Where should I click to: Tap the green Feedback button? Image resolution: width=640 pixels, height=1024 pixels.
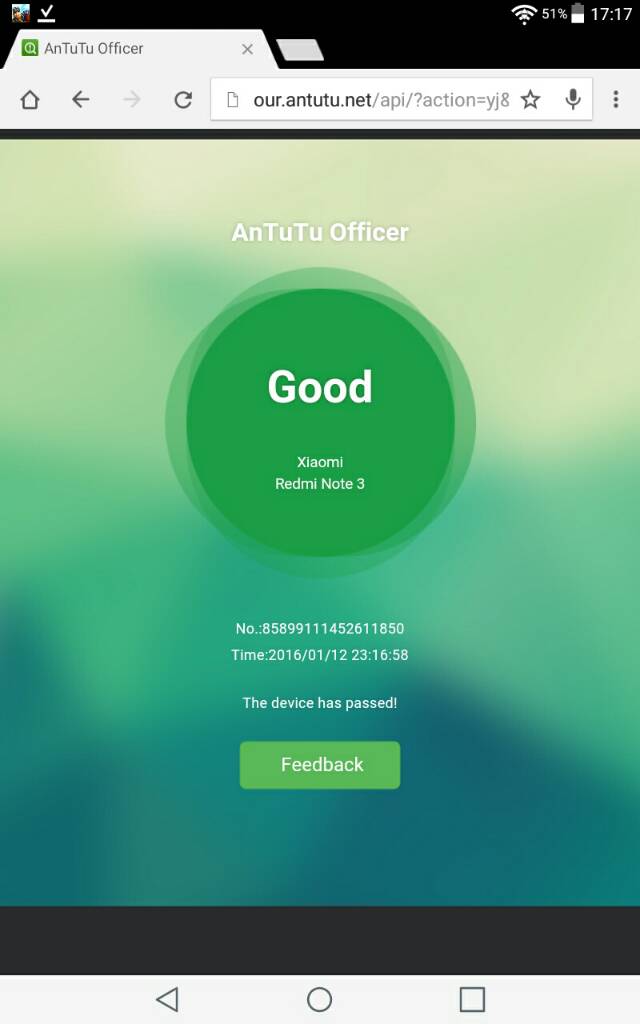320,765
